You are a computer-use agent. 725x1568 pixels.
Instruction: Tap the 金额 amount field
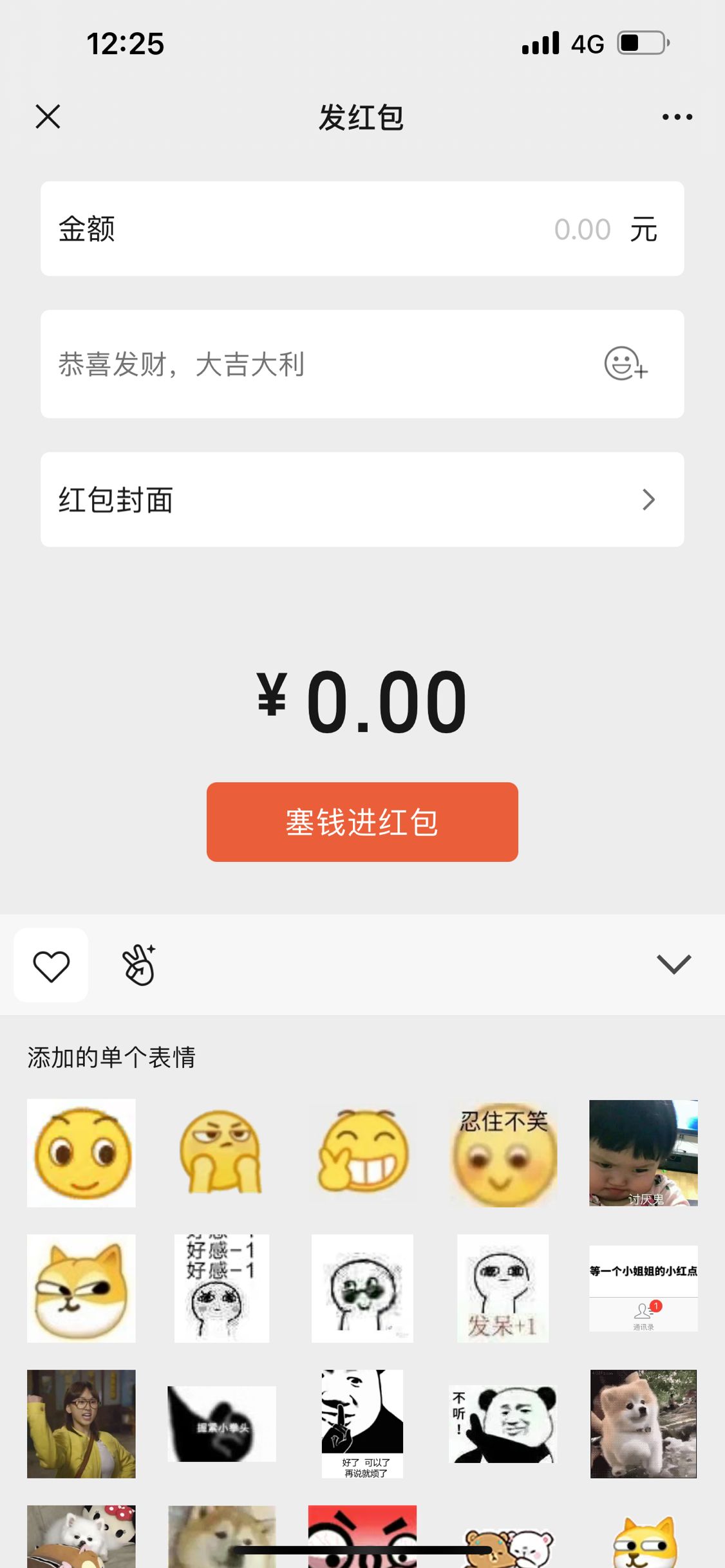coord(362,229)
